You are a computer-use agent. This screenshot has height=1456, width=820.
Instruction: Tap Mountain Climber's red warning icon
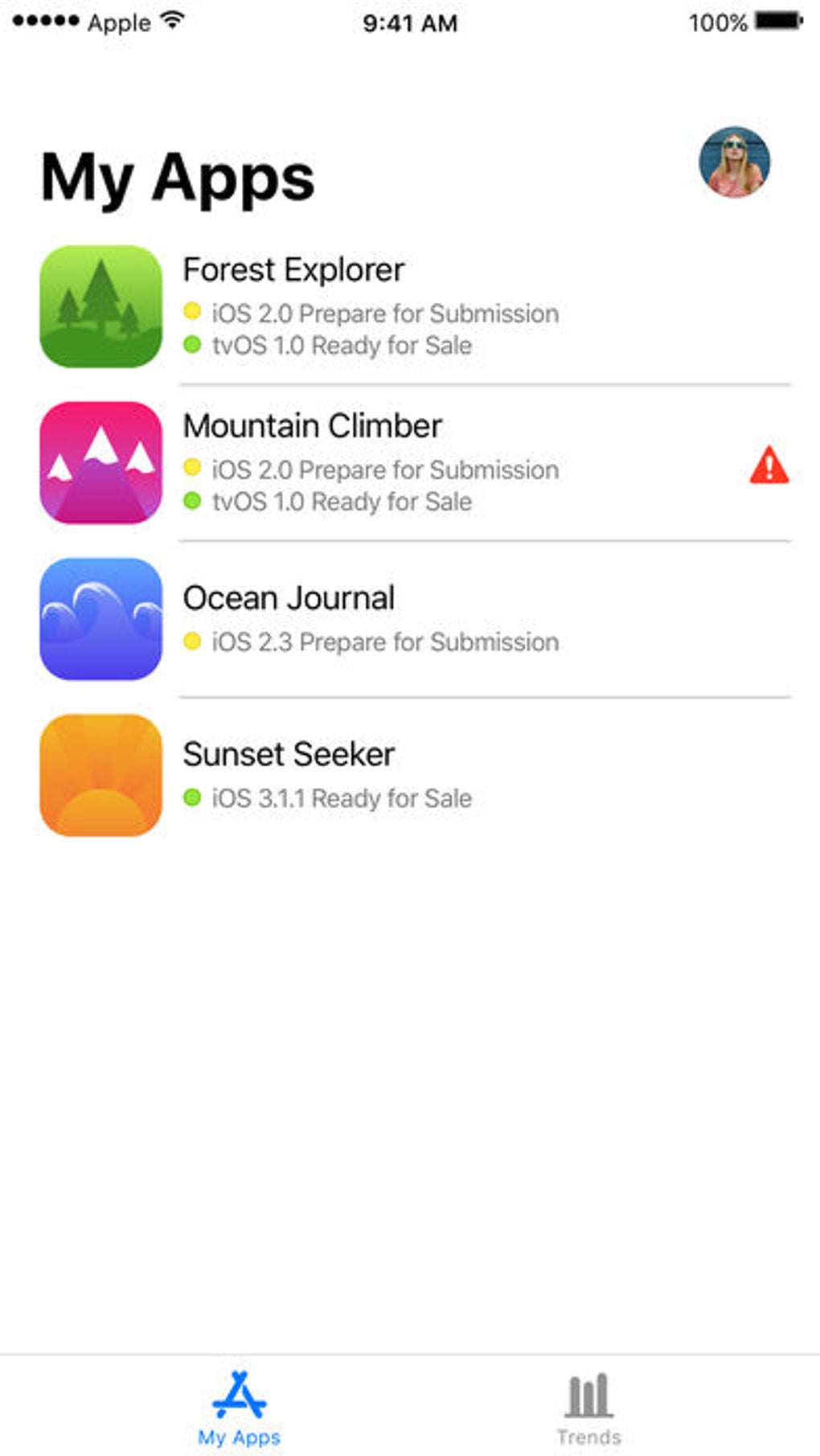click(x=769, y=466)
